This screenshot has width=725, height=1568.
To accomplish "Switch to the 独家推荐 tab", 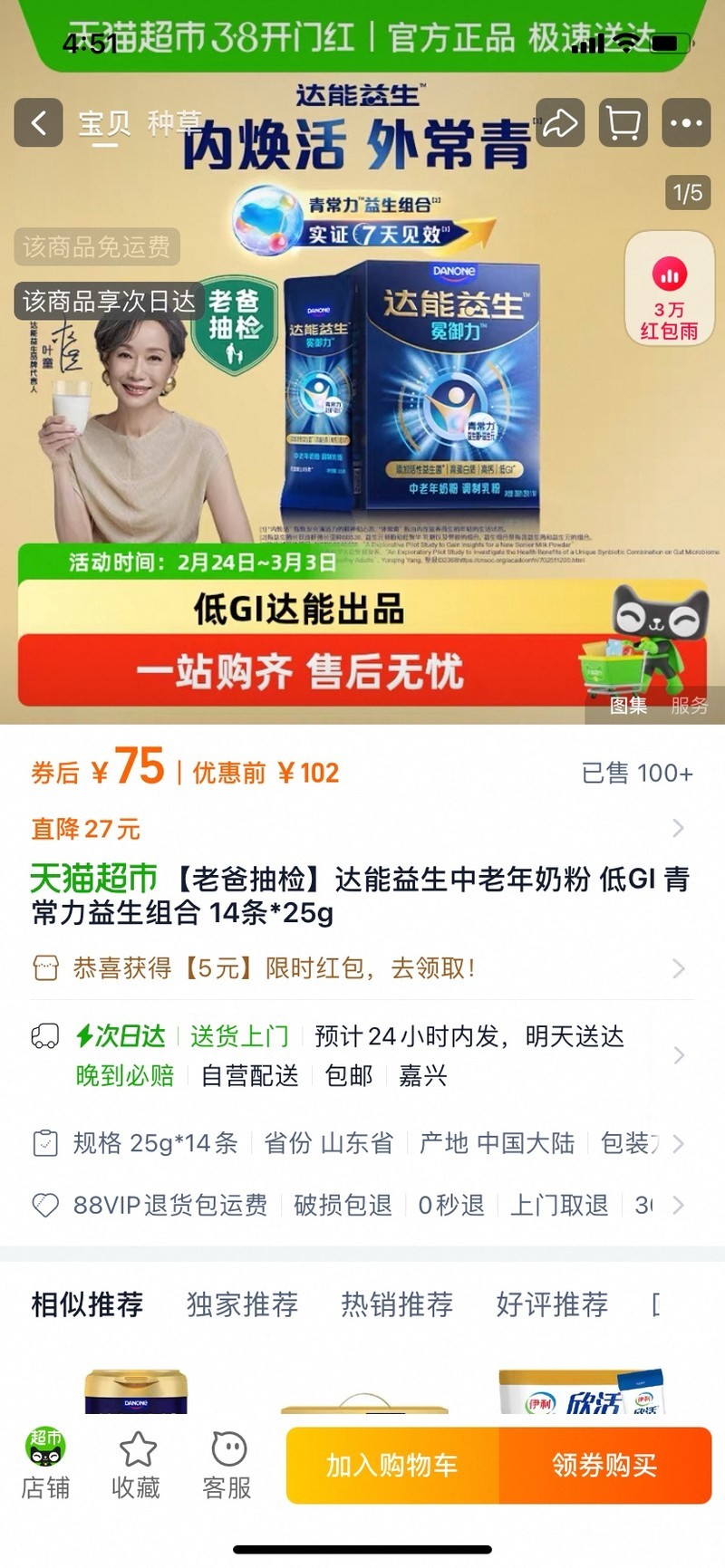I will [x=242, y=1304].
